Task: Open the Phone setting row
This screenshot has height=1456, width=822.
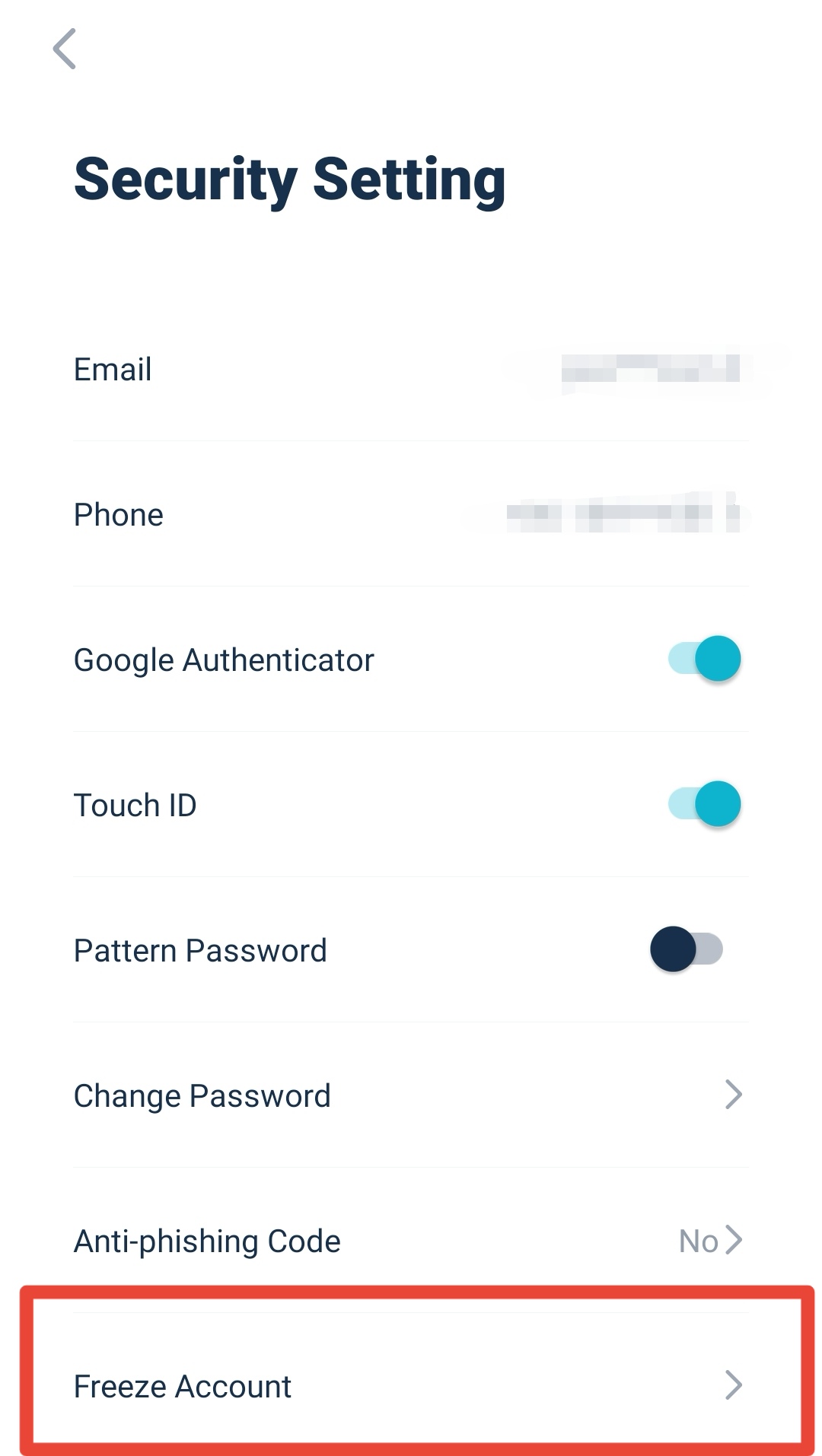Action: (411, 515)
